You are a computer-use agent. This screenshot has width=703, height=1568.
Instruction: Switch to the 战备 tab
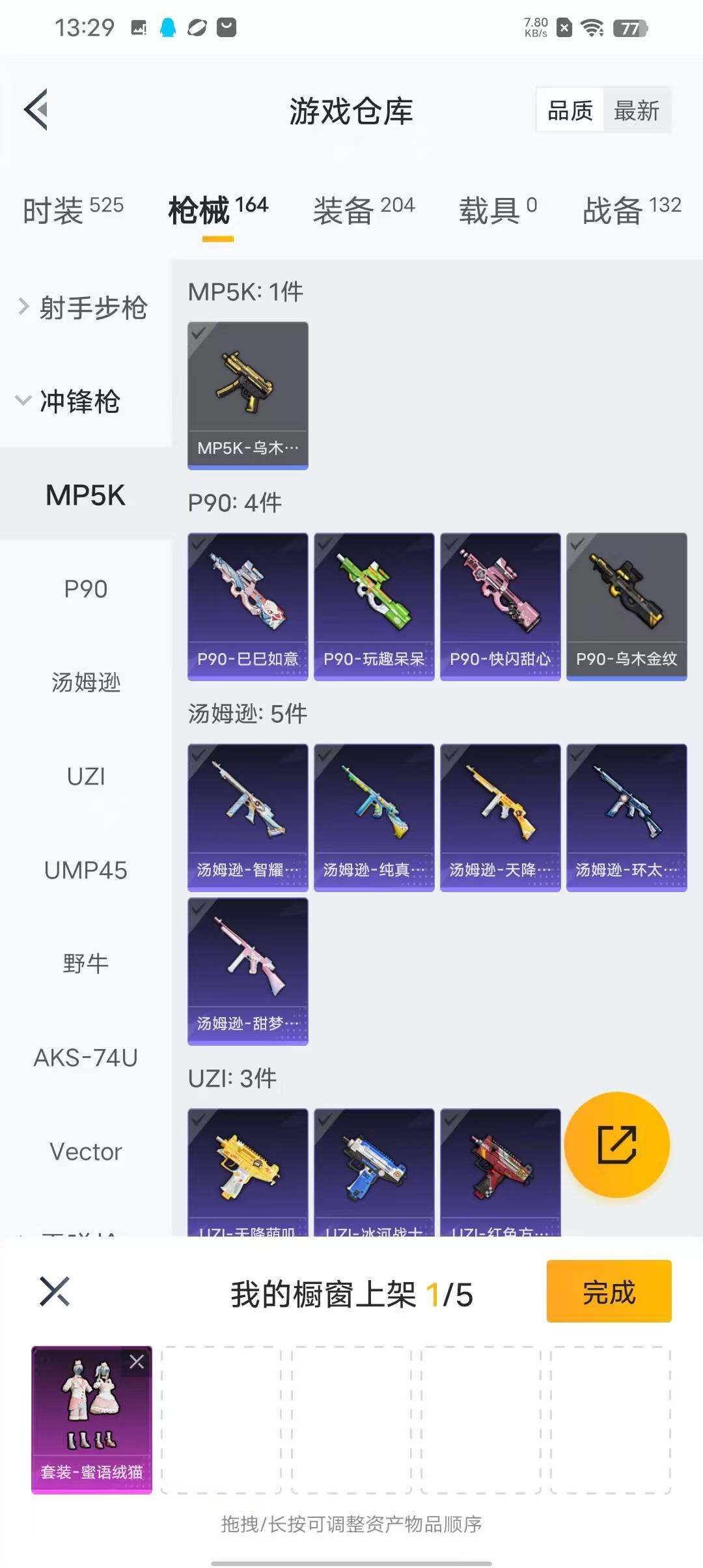pyautogui.click(x=631, y=210)
